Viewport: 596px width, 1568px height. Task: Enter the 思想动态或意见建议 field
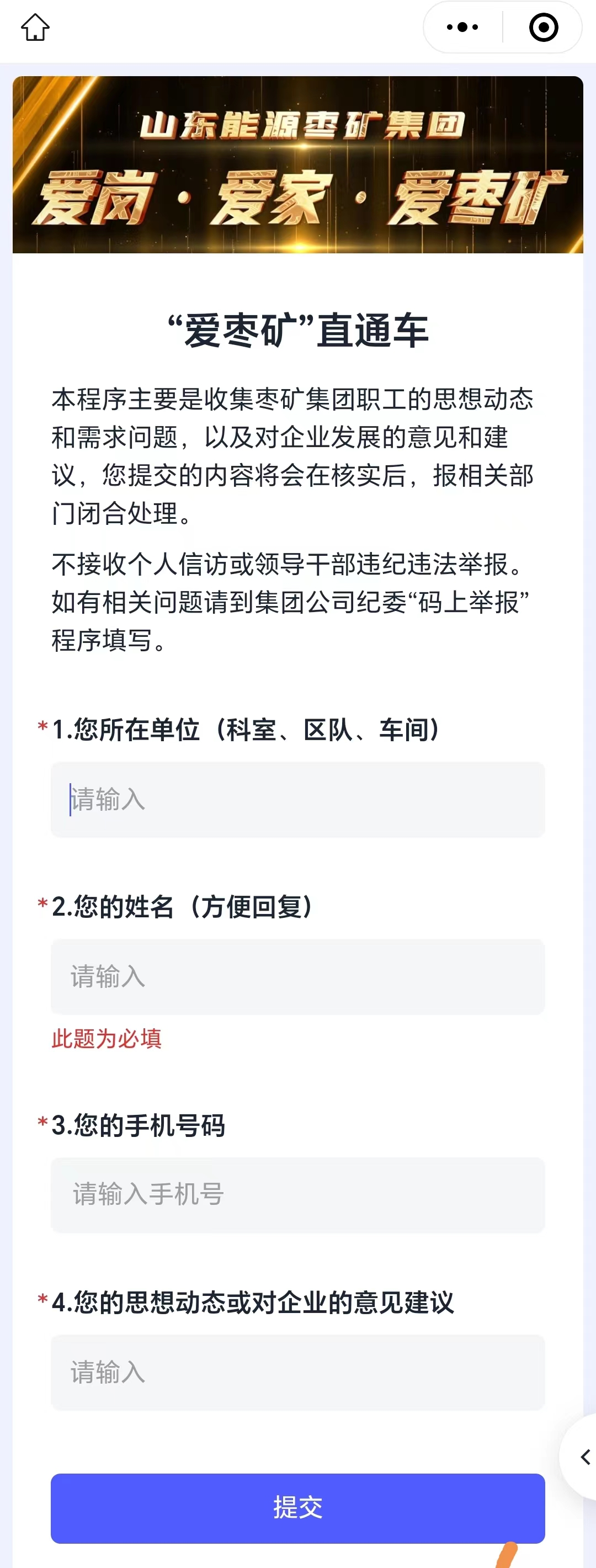297,1372
